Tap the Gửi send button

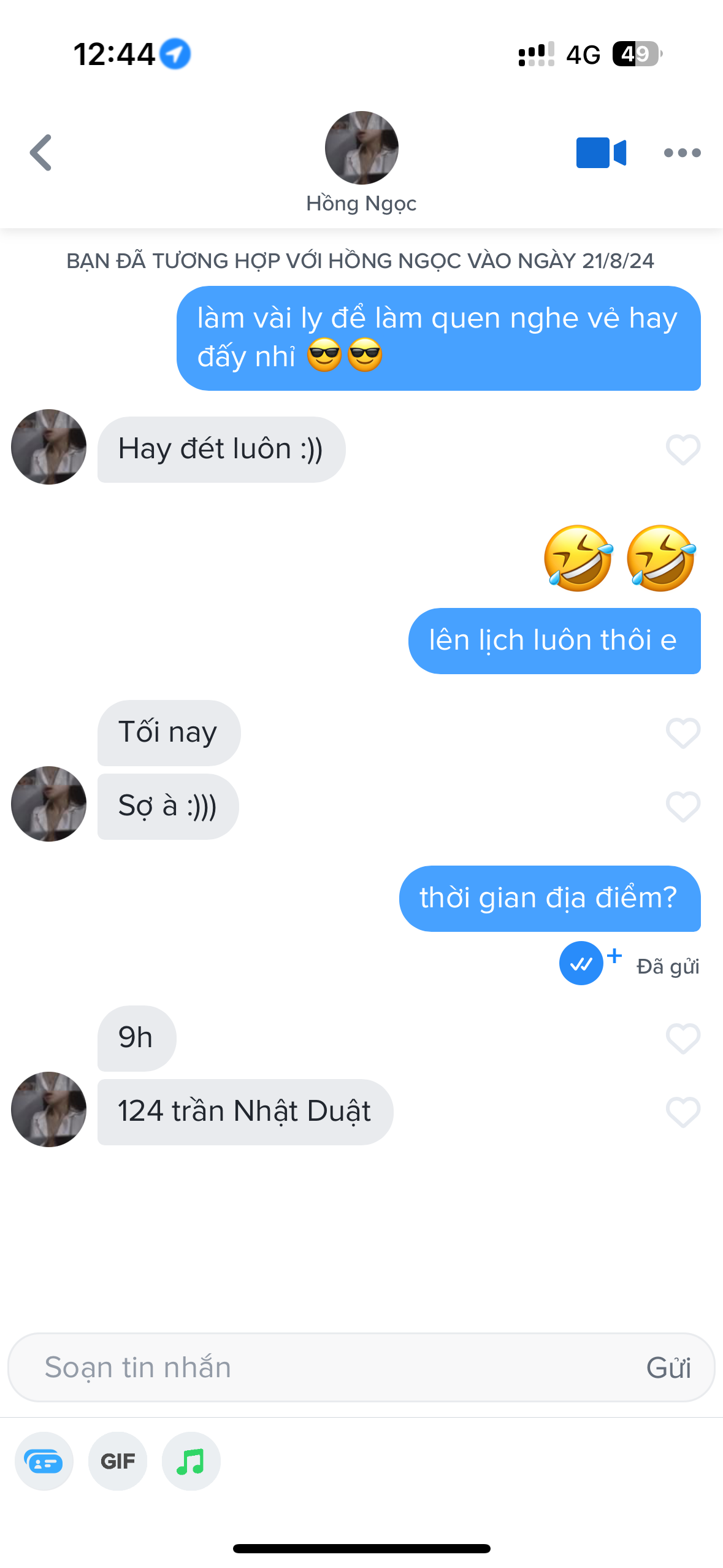click(x=668, y=1367)
